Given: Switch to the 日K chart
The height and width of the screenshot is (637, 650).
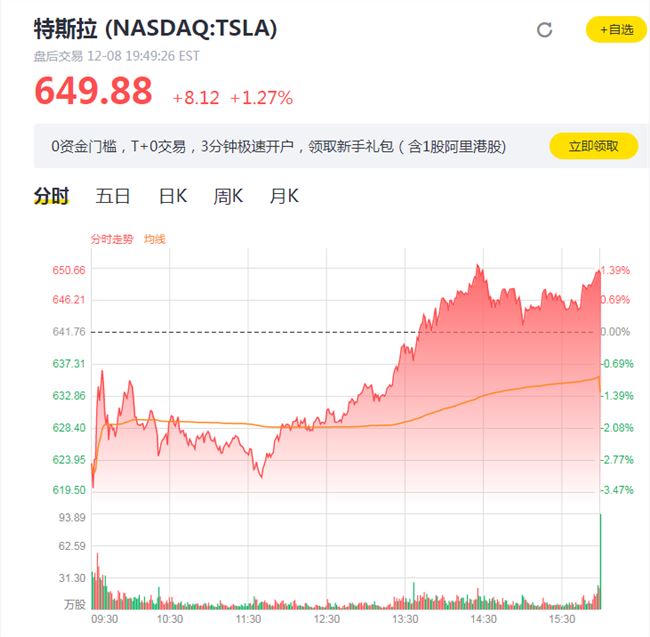Looking at the screenshot, I should (173, 196).
